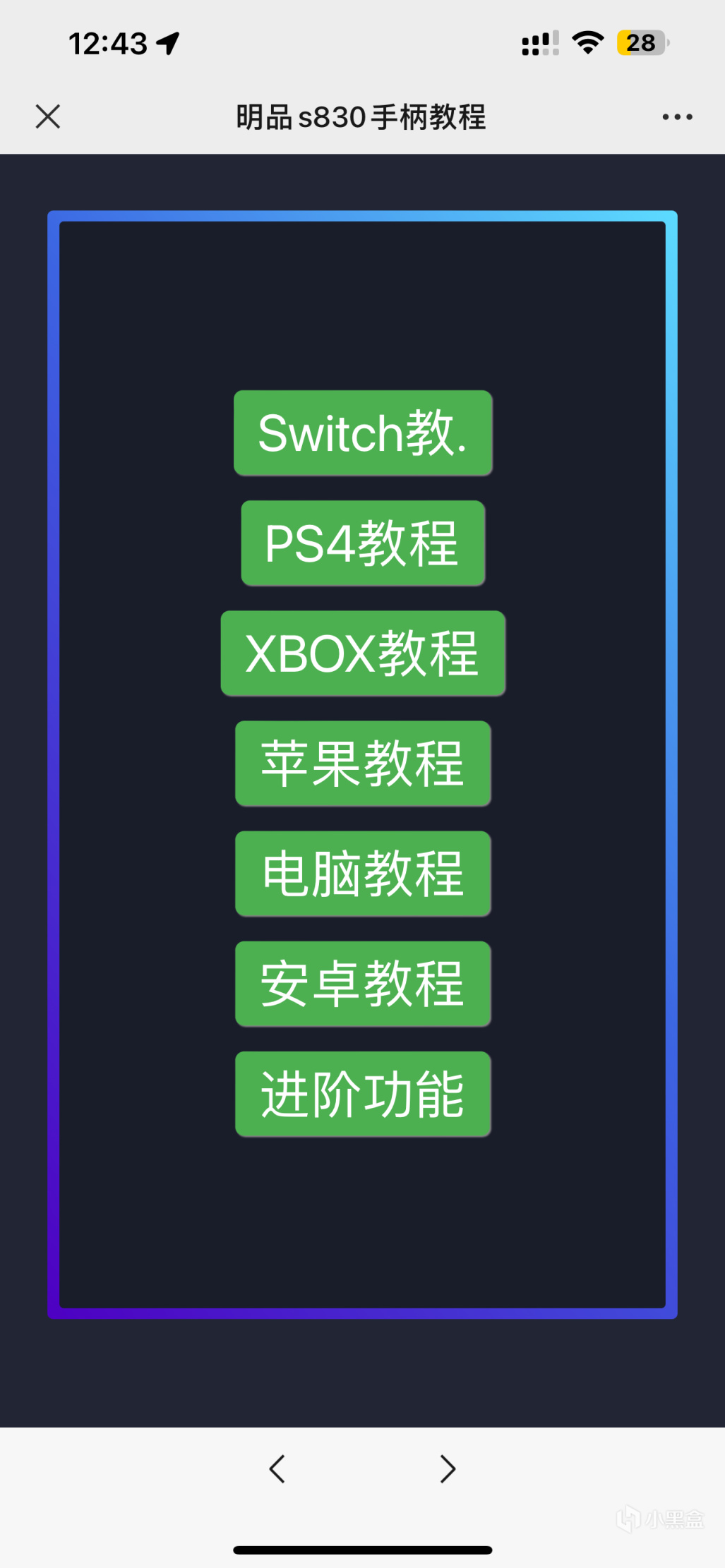Open the XBOX教程 guide
This screenshot has width=725, height=1568.
pos(363,653)
